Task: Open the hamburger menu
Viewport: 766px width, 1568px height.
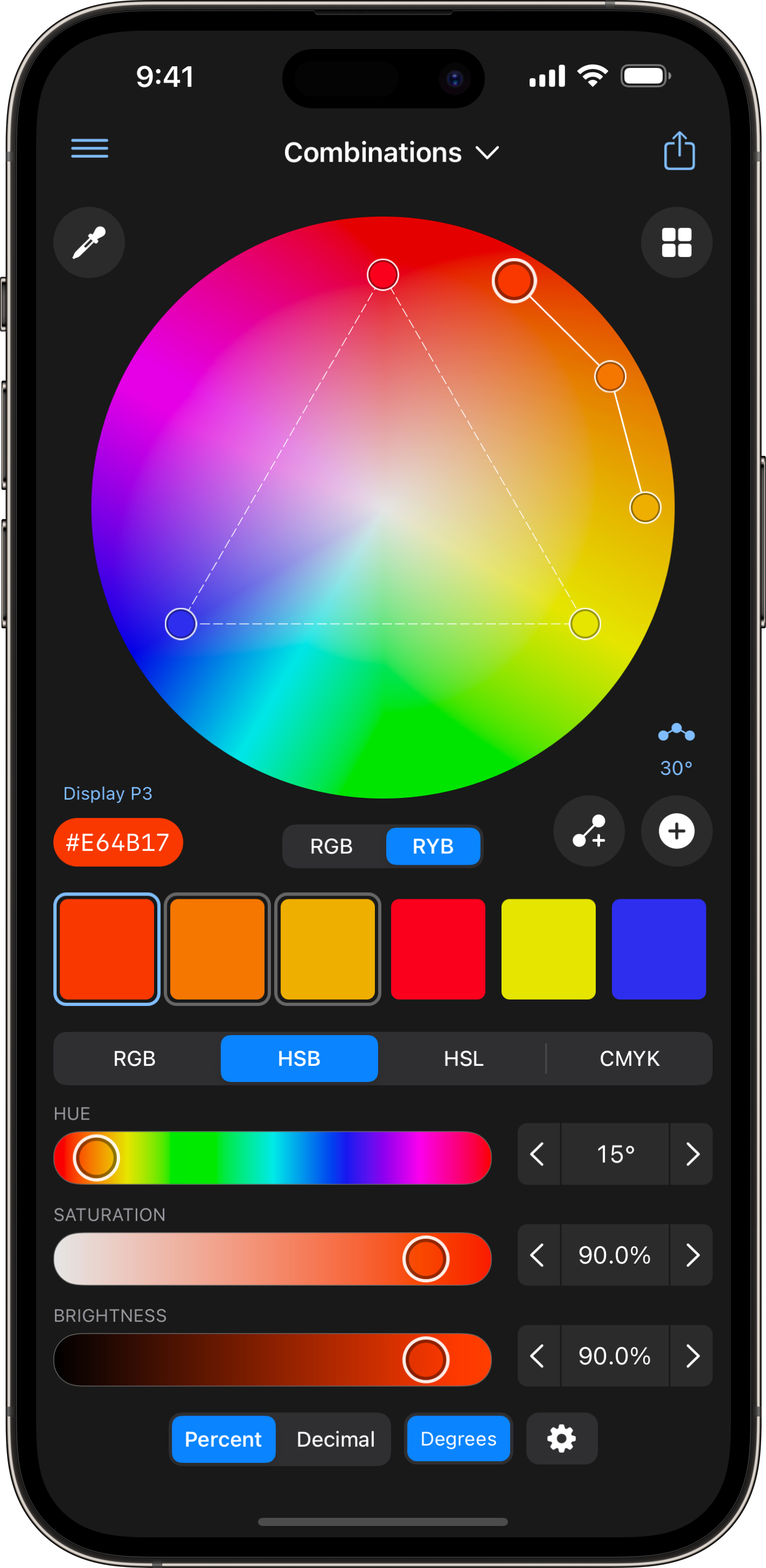Action: click(x=89, y=148)
